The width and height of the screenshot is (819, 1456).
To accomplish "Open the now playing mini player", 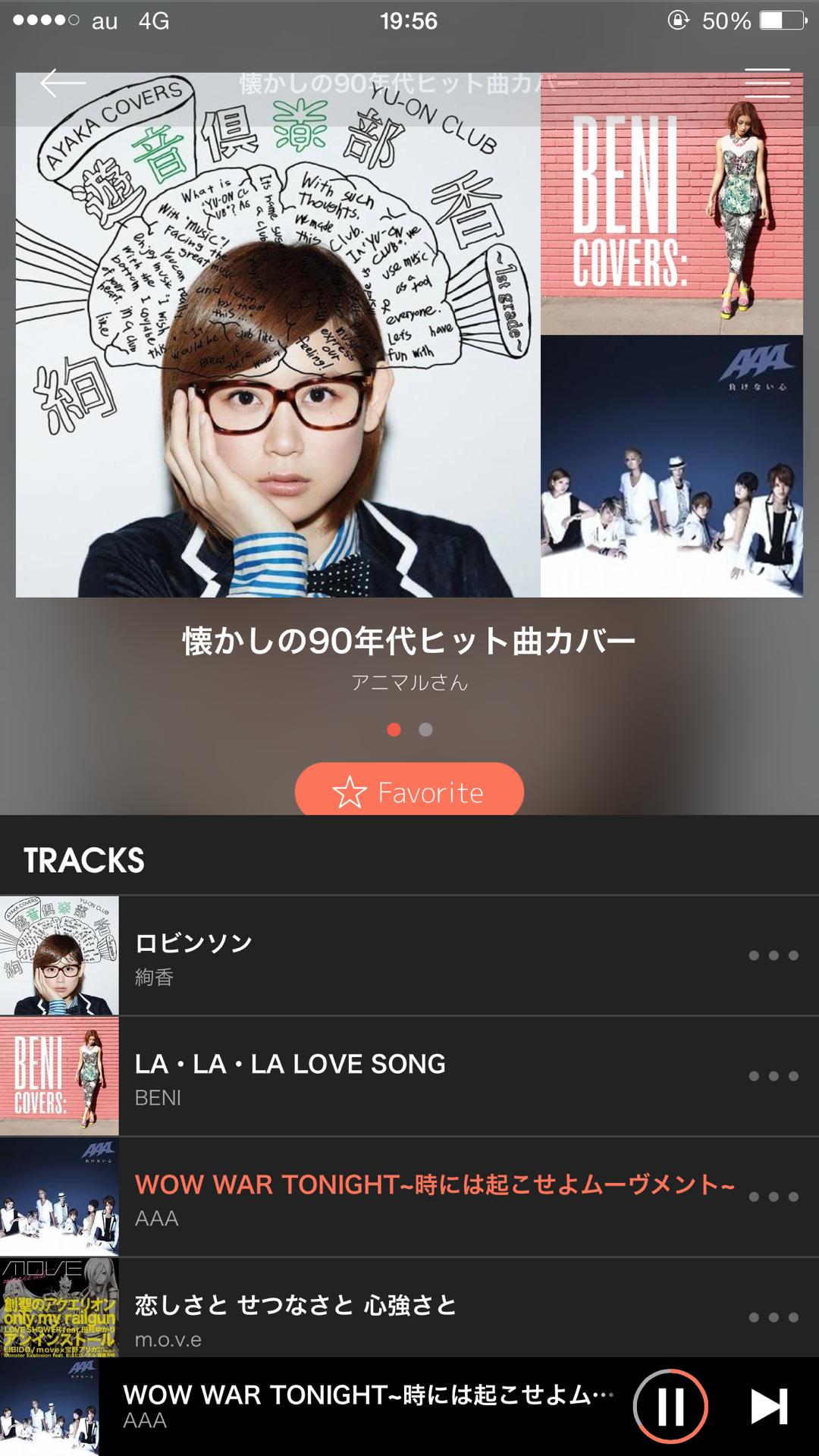I will pos(364,1407).
